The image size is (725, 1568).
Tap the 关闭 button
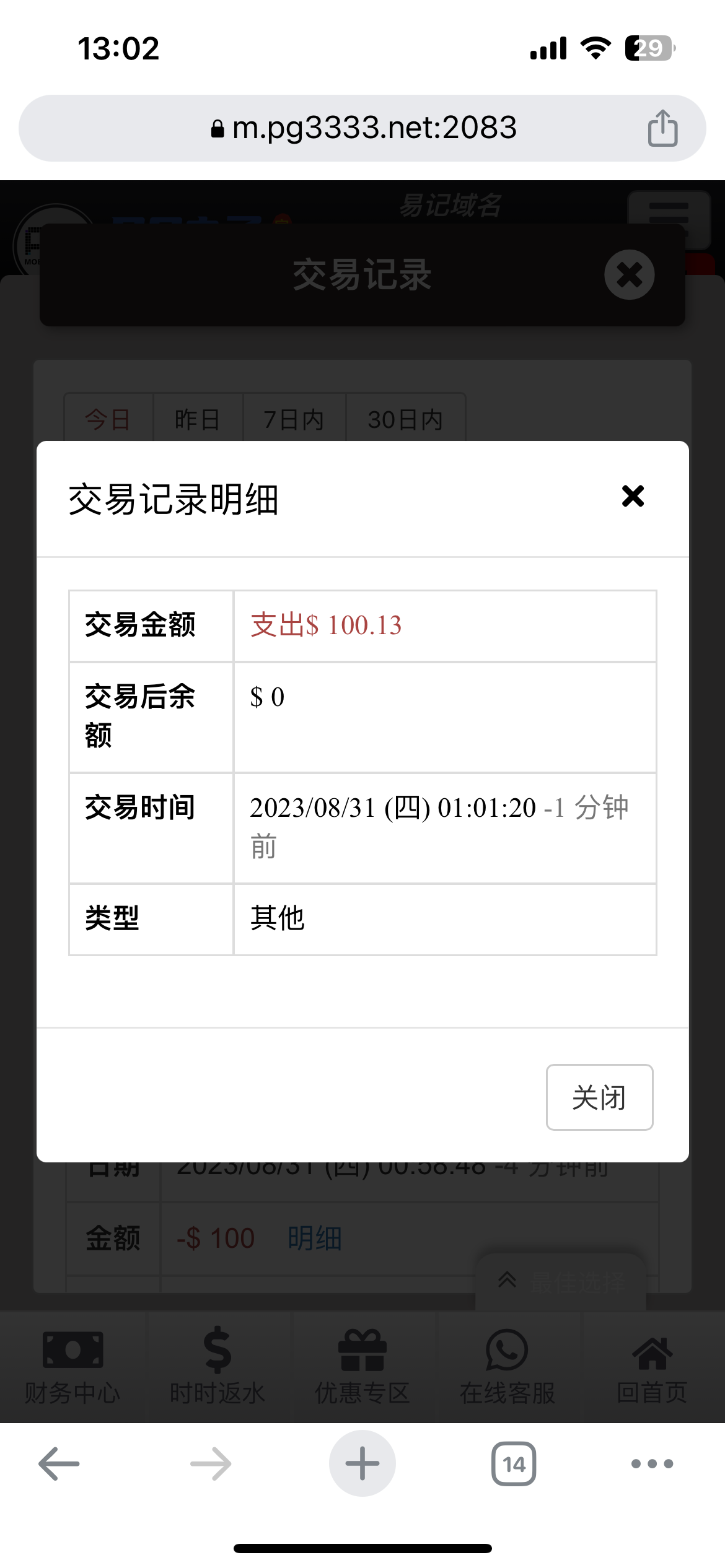coord(599,1097)
